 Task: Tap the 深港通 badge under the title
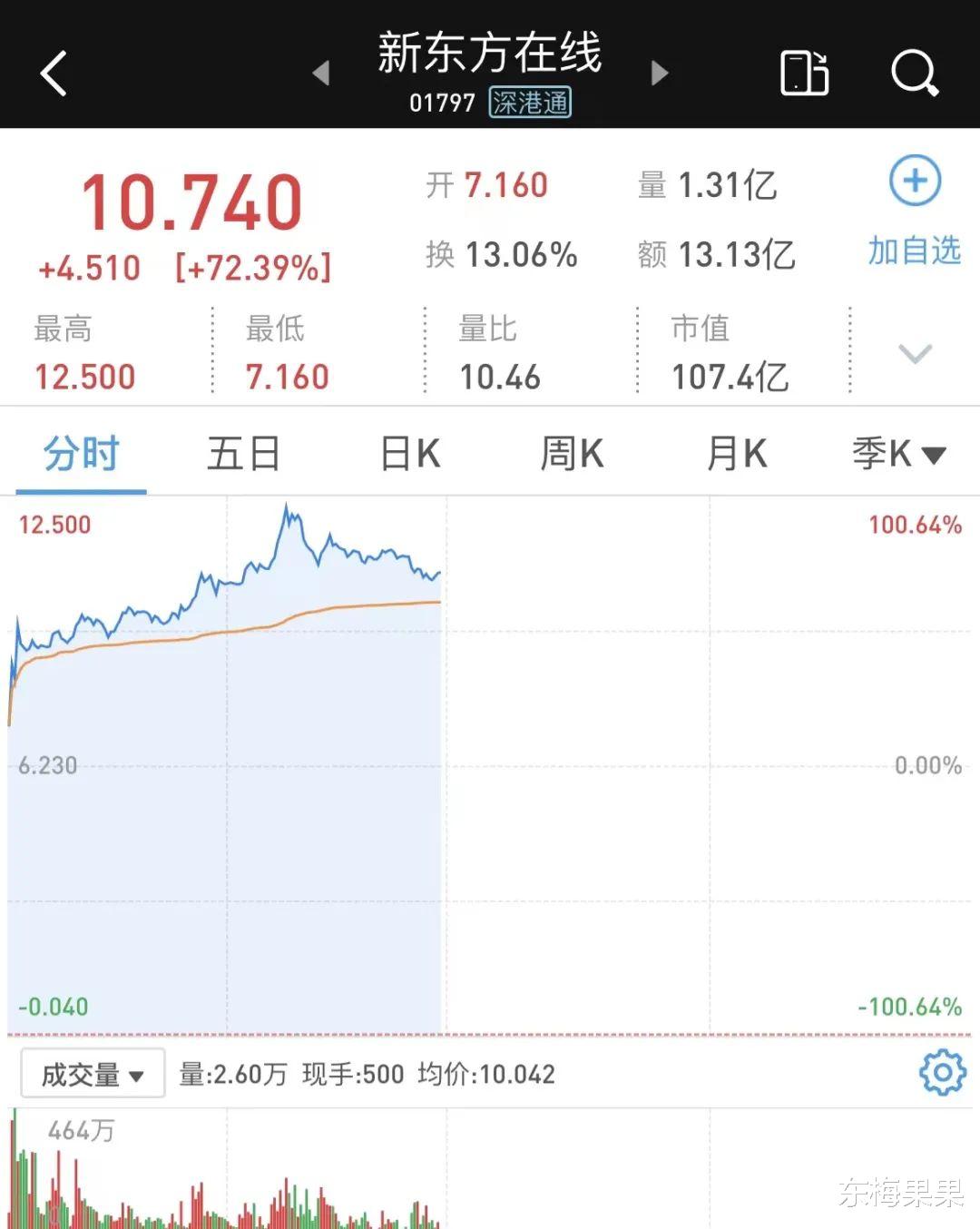coord(531,103)
